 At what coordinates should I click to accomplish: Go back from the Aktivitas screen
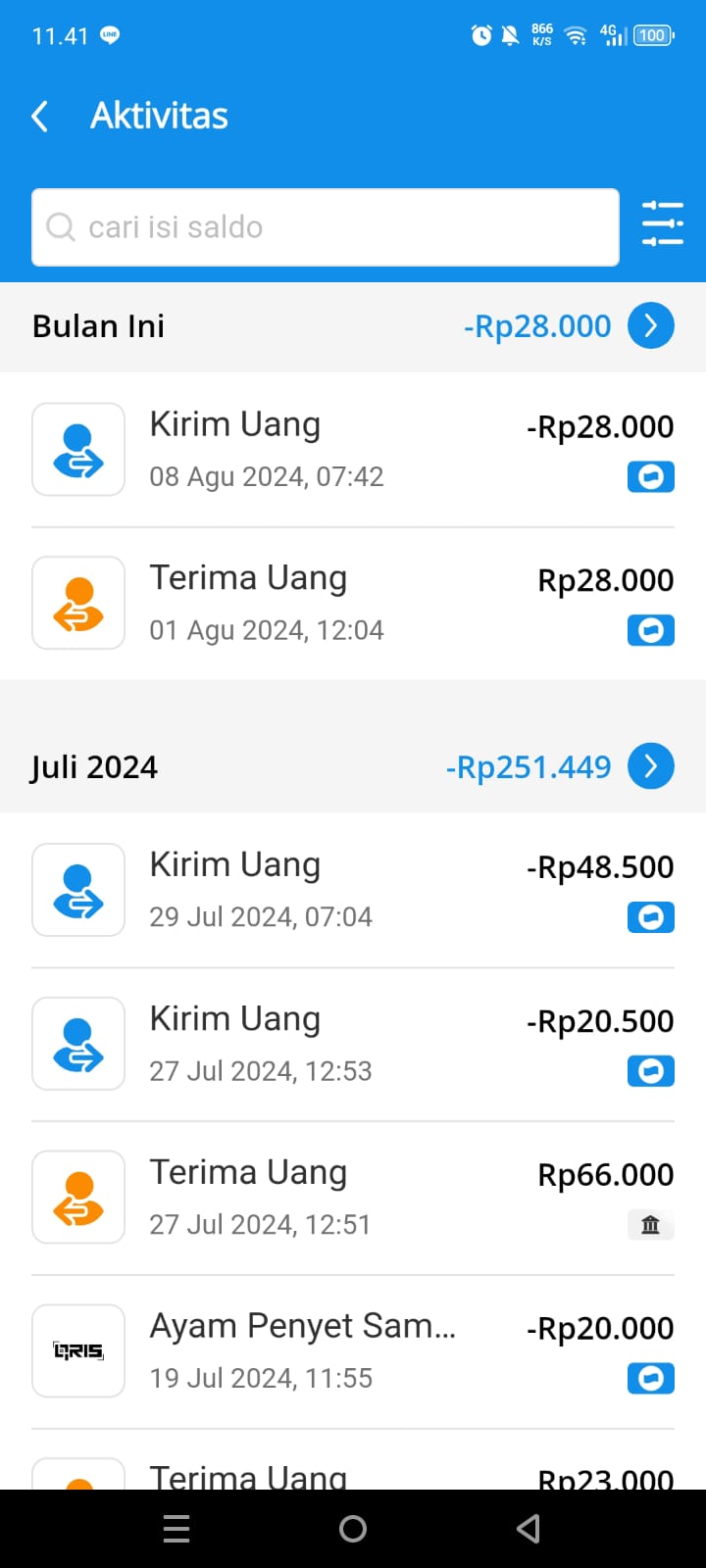pyautogui.click(x=40, y=116)
